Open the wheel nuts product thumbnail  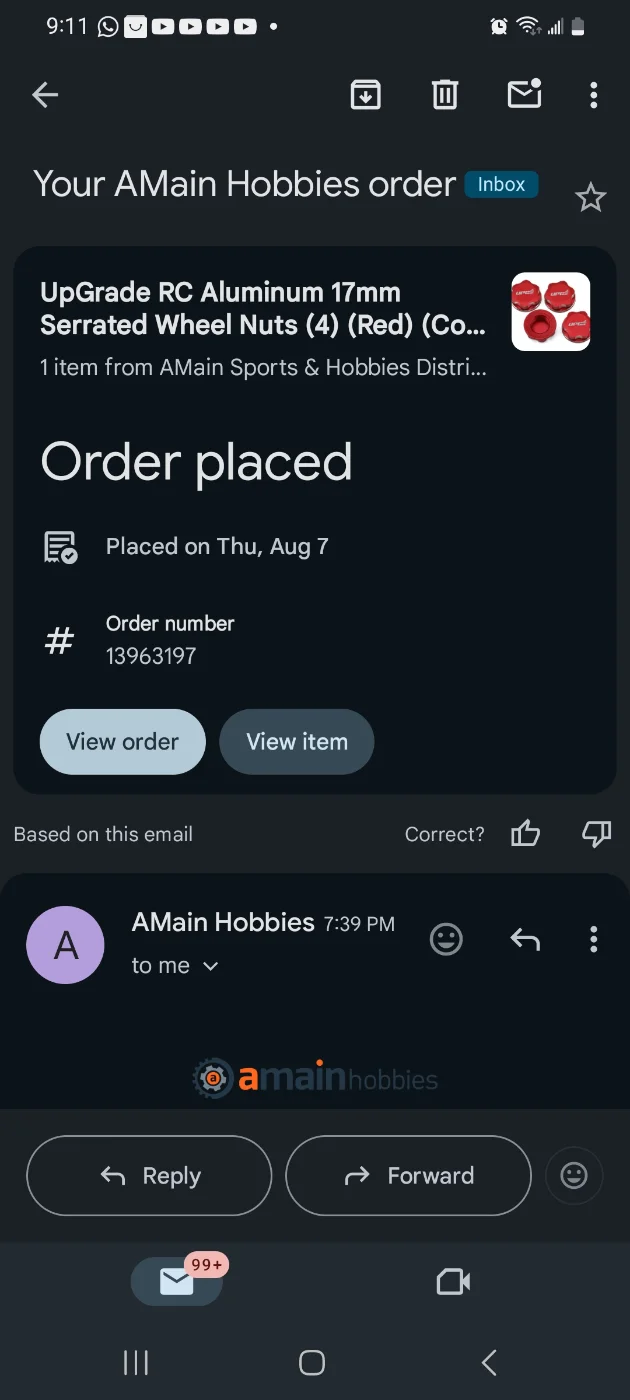(551, 312)
